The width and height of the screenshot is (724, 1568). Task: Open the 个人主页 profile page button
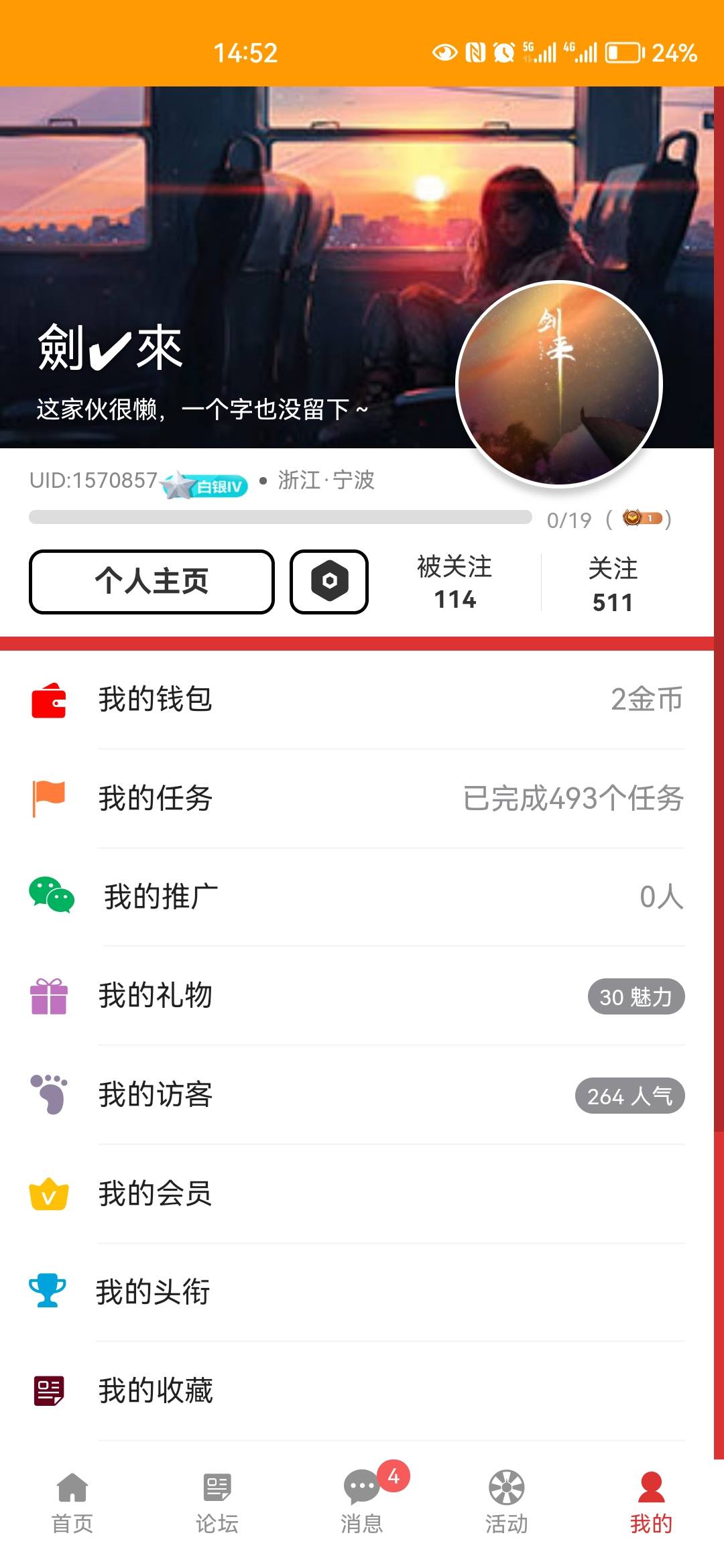point(152,581)
